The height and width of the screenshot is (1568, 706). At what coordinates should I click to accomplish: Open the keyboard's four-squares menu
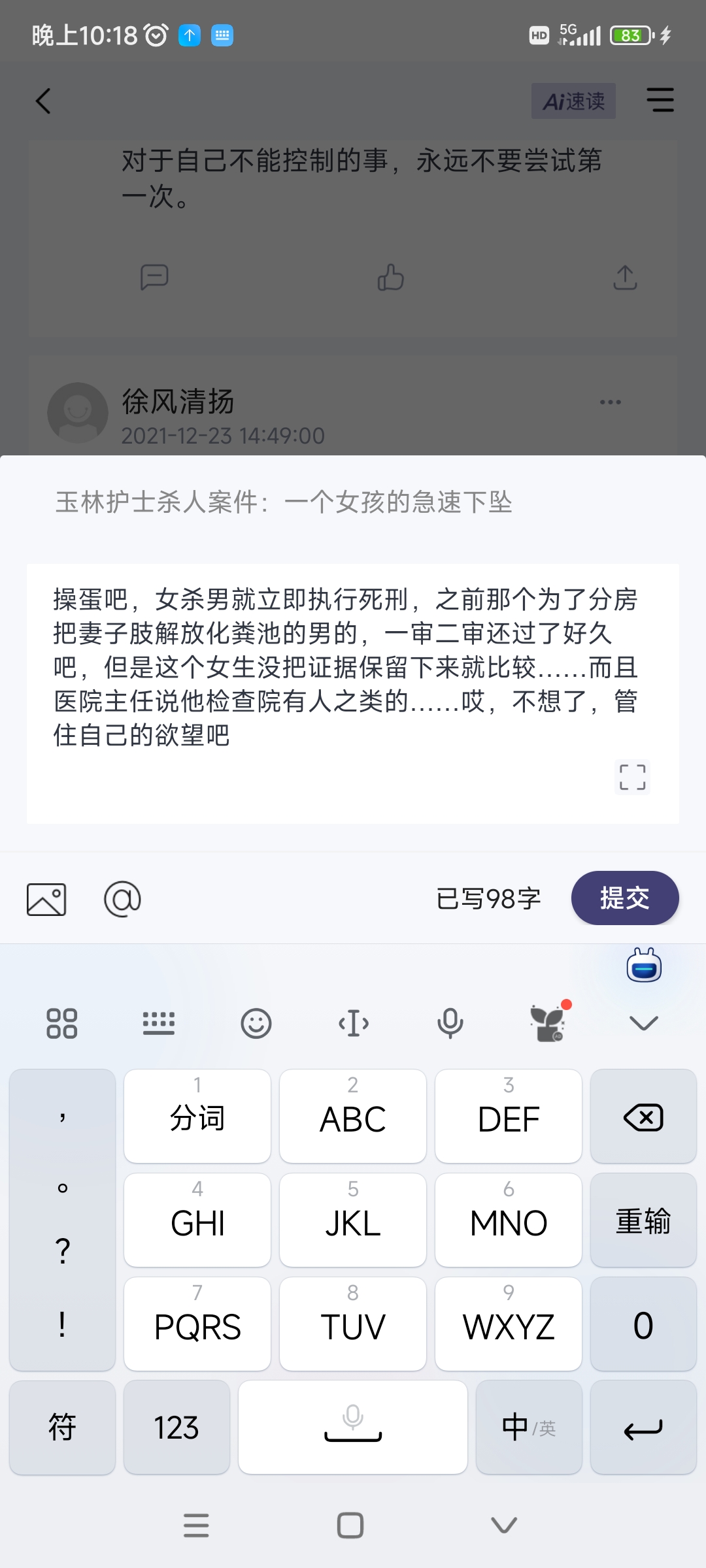coord(62,1023)
